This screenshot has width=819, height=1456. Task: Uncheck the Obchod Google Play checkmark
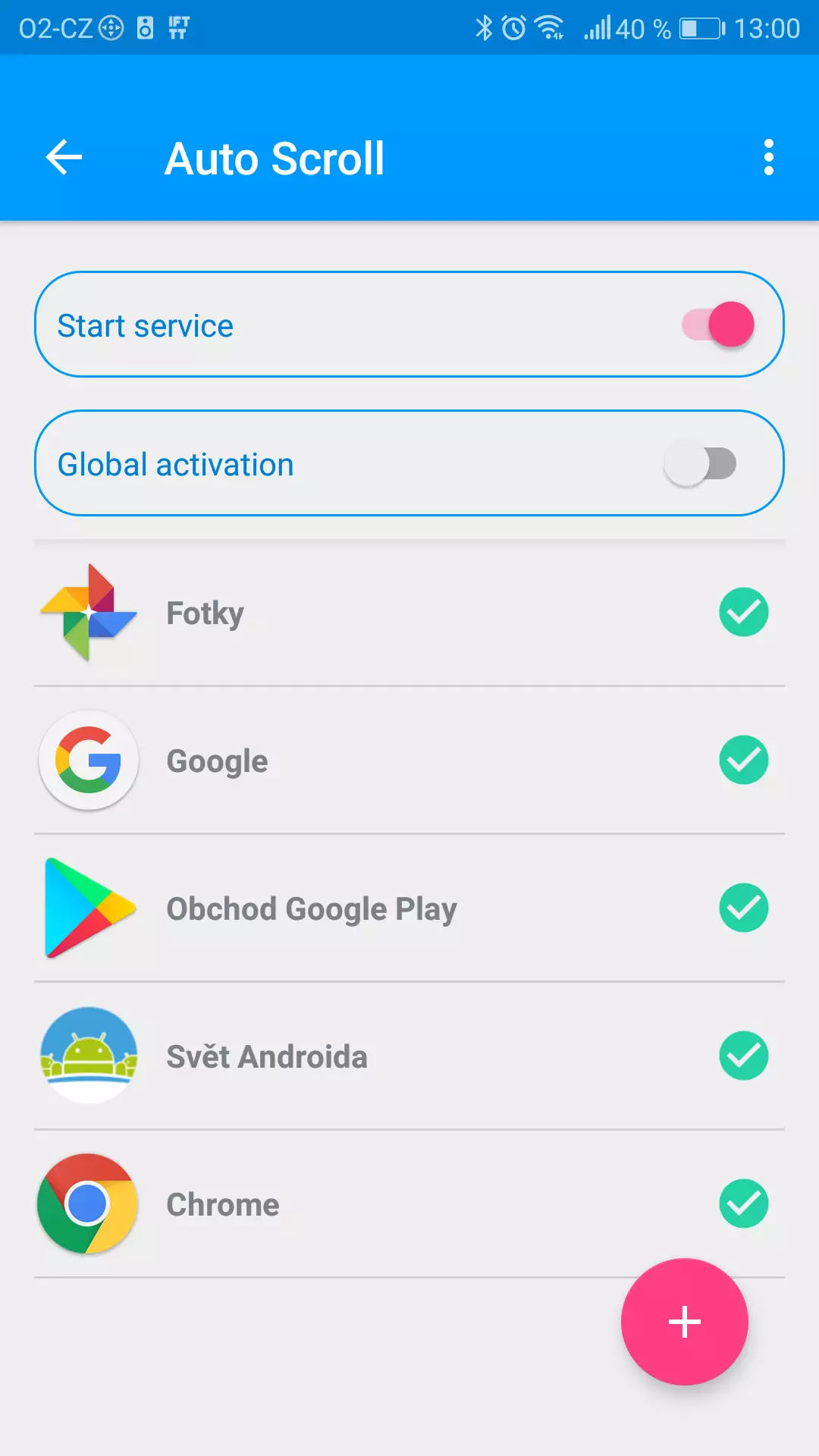tap(743, 908)
